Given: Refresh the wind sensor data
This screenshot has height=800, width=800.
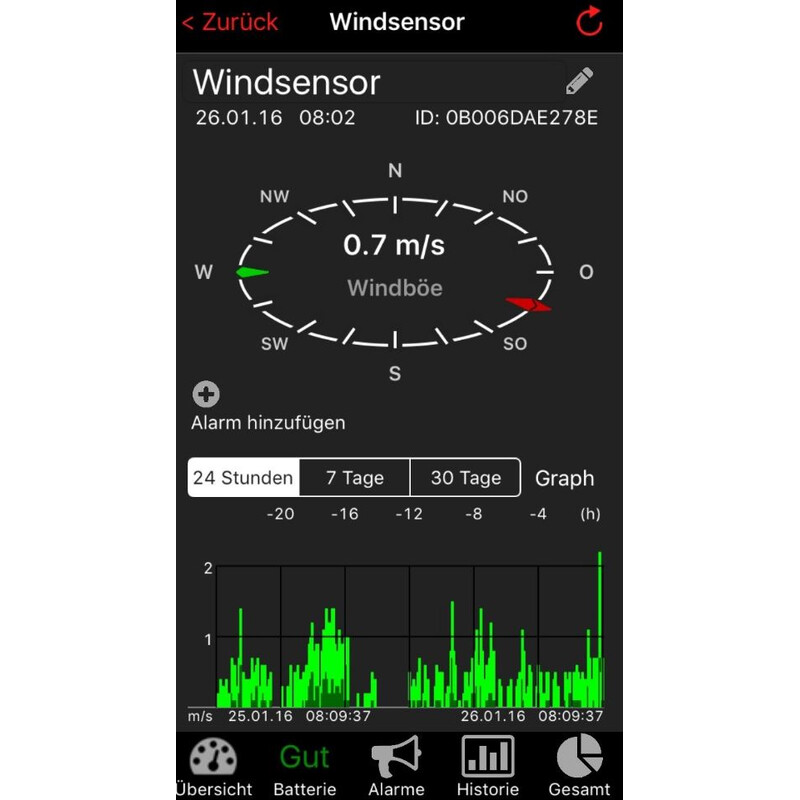Looking at the screenshot, I should (x=590, y=21).
